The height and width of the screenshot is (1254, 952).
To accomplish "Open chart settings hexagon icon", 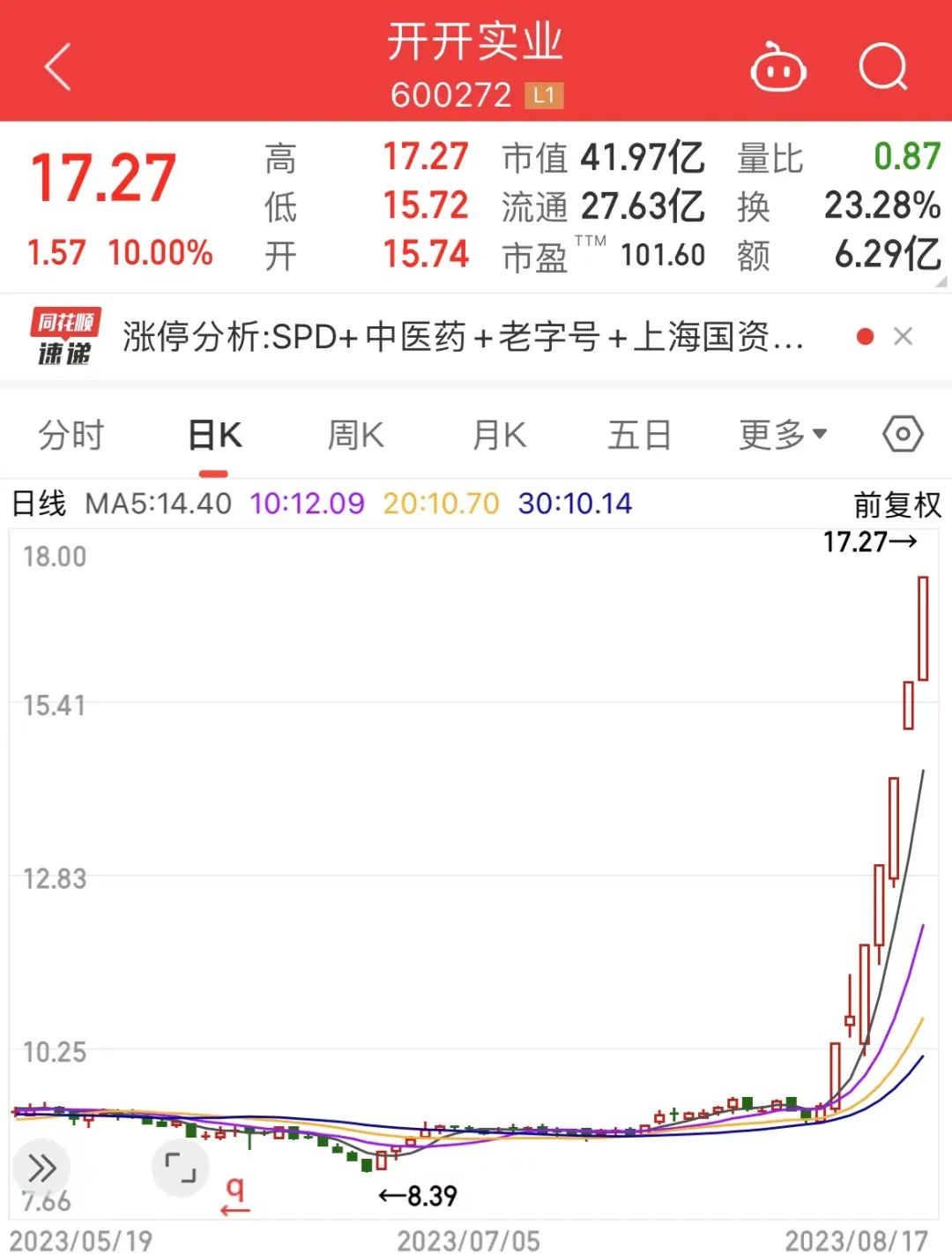I will click(903, 434).
